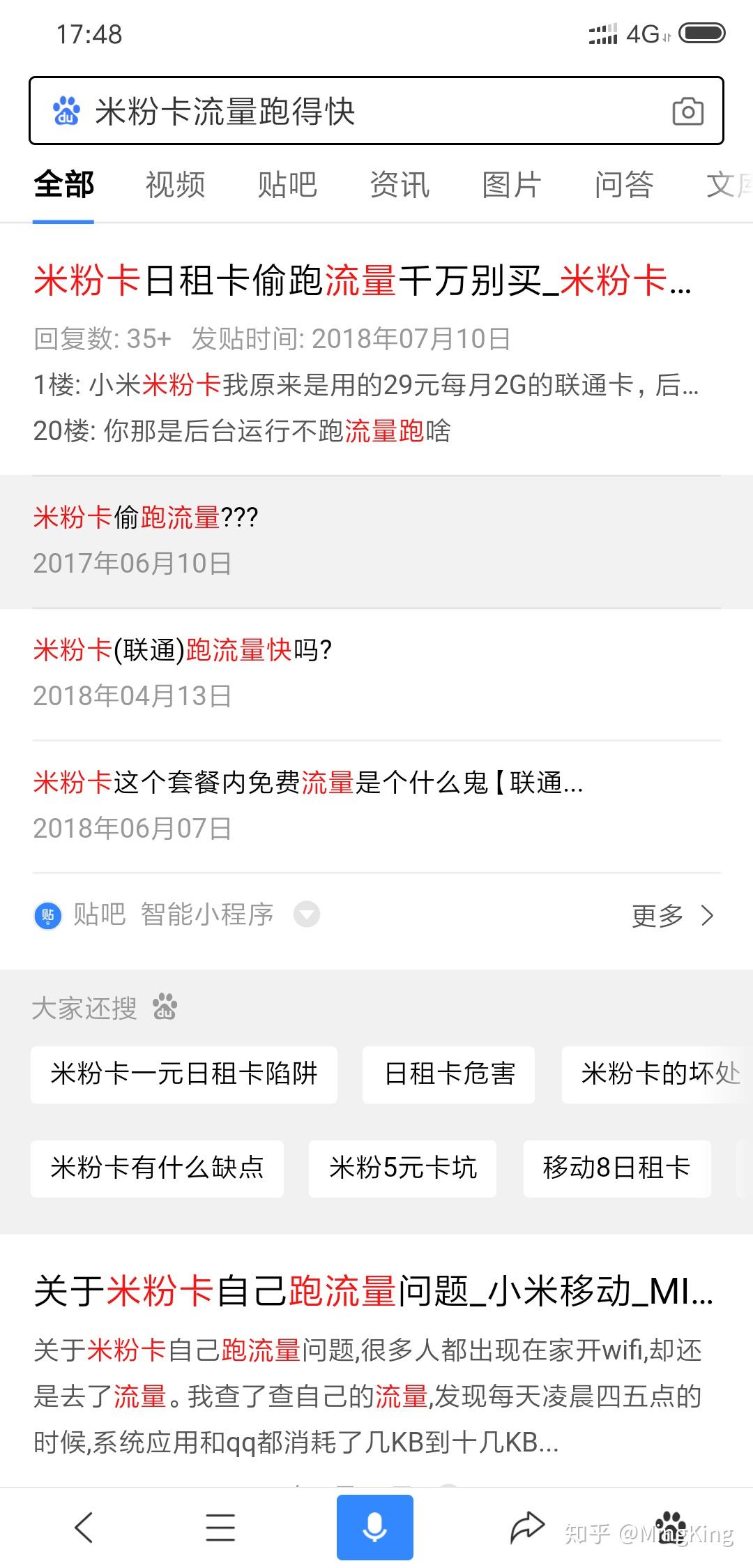Screen dimensions: 753x1568
Task: Go back using the back arrow
Action: tap(84, 1528)
